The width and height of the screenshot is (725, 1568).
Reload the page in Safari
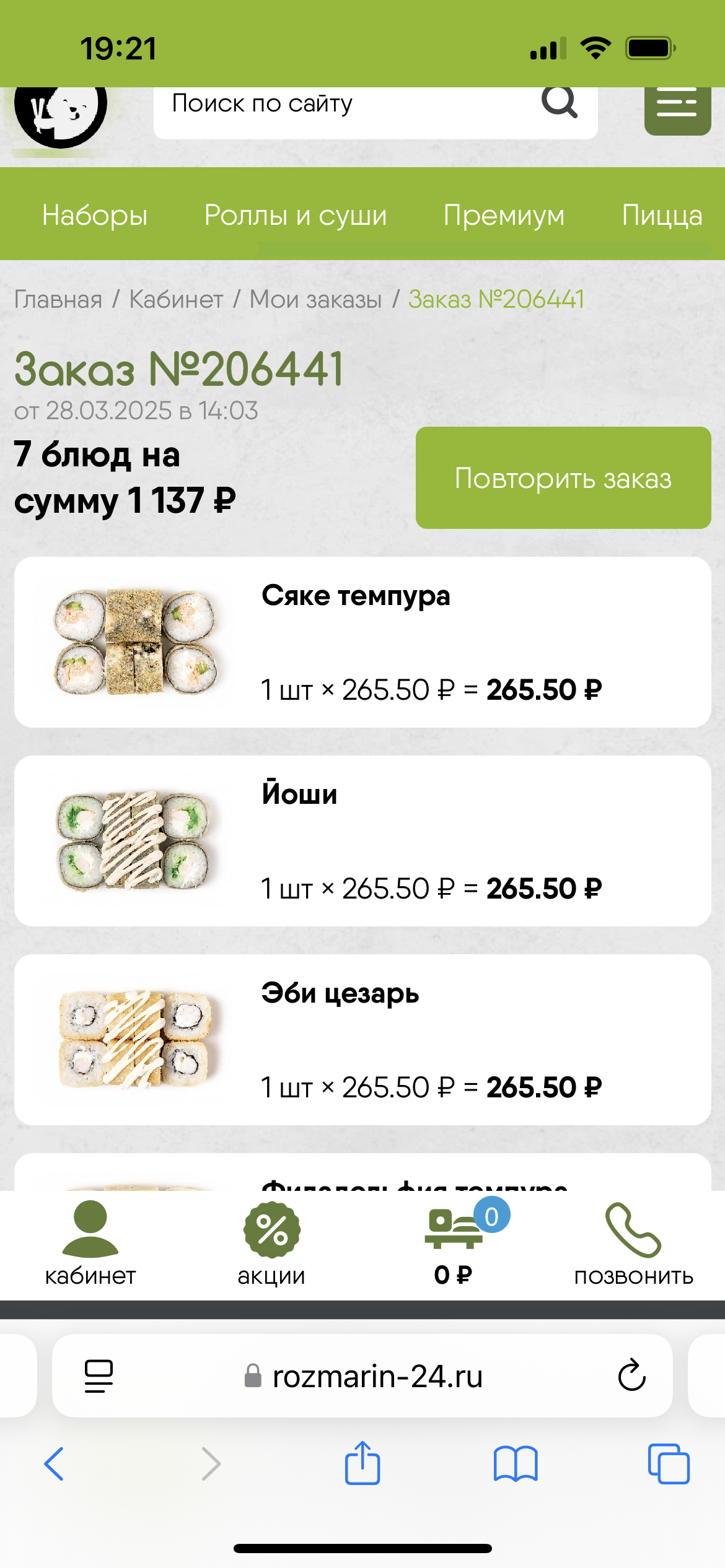631,1376
